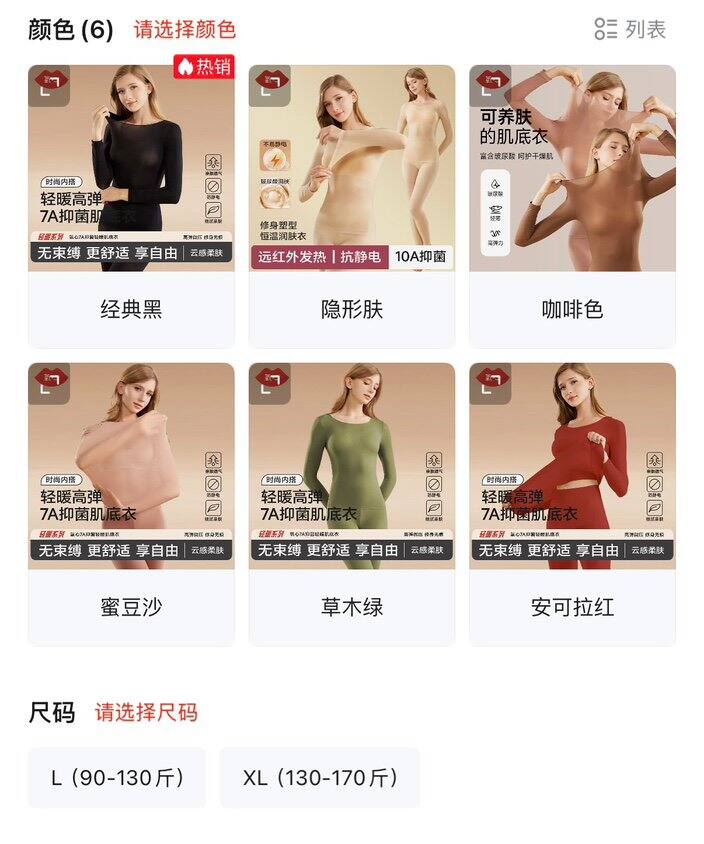
Task: Switch to 列表 list view
Action: click(x=630, y=29)
